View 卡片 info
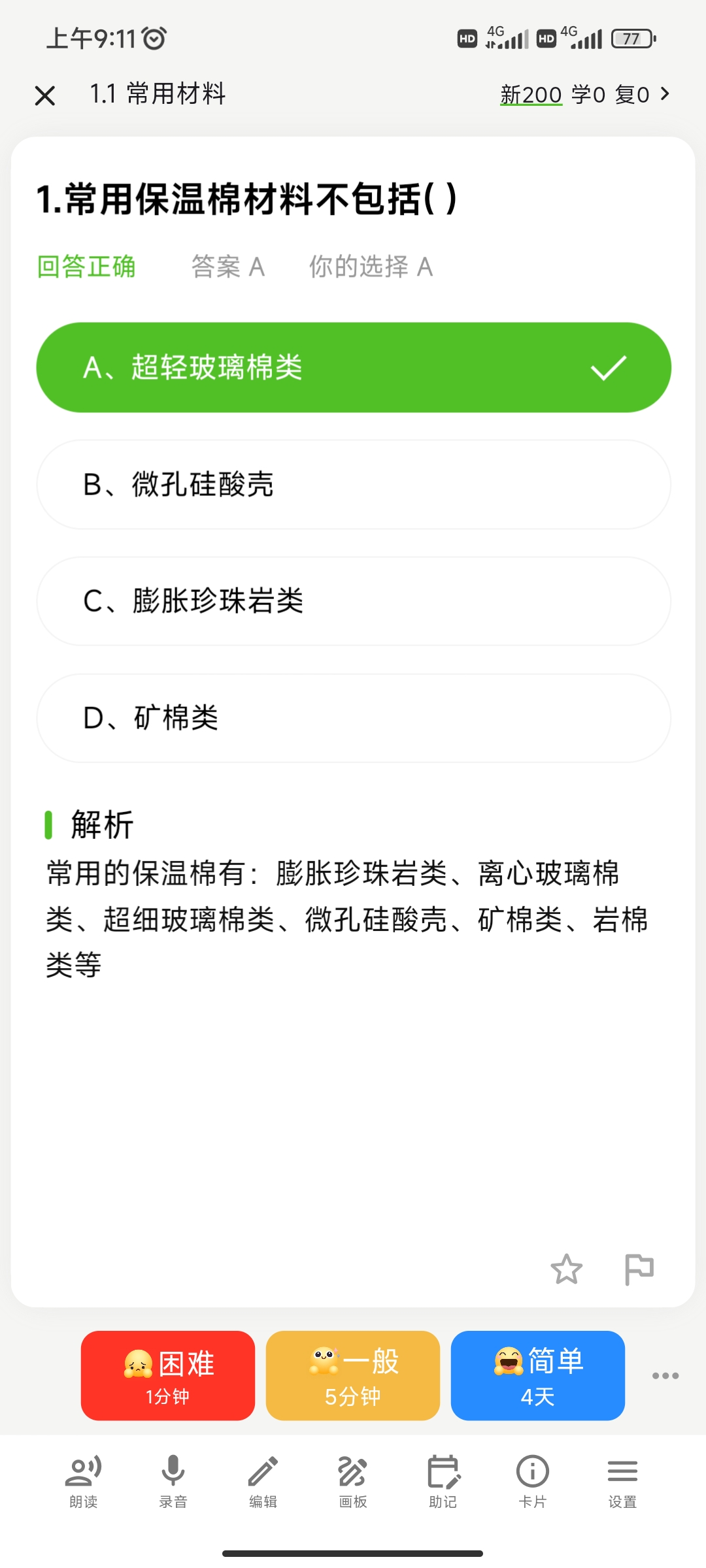The image size is (706, 1568). (533, 1482)
